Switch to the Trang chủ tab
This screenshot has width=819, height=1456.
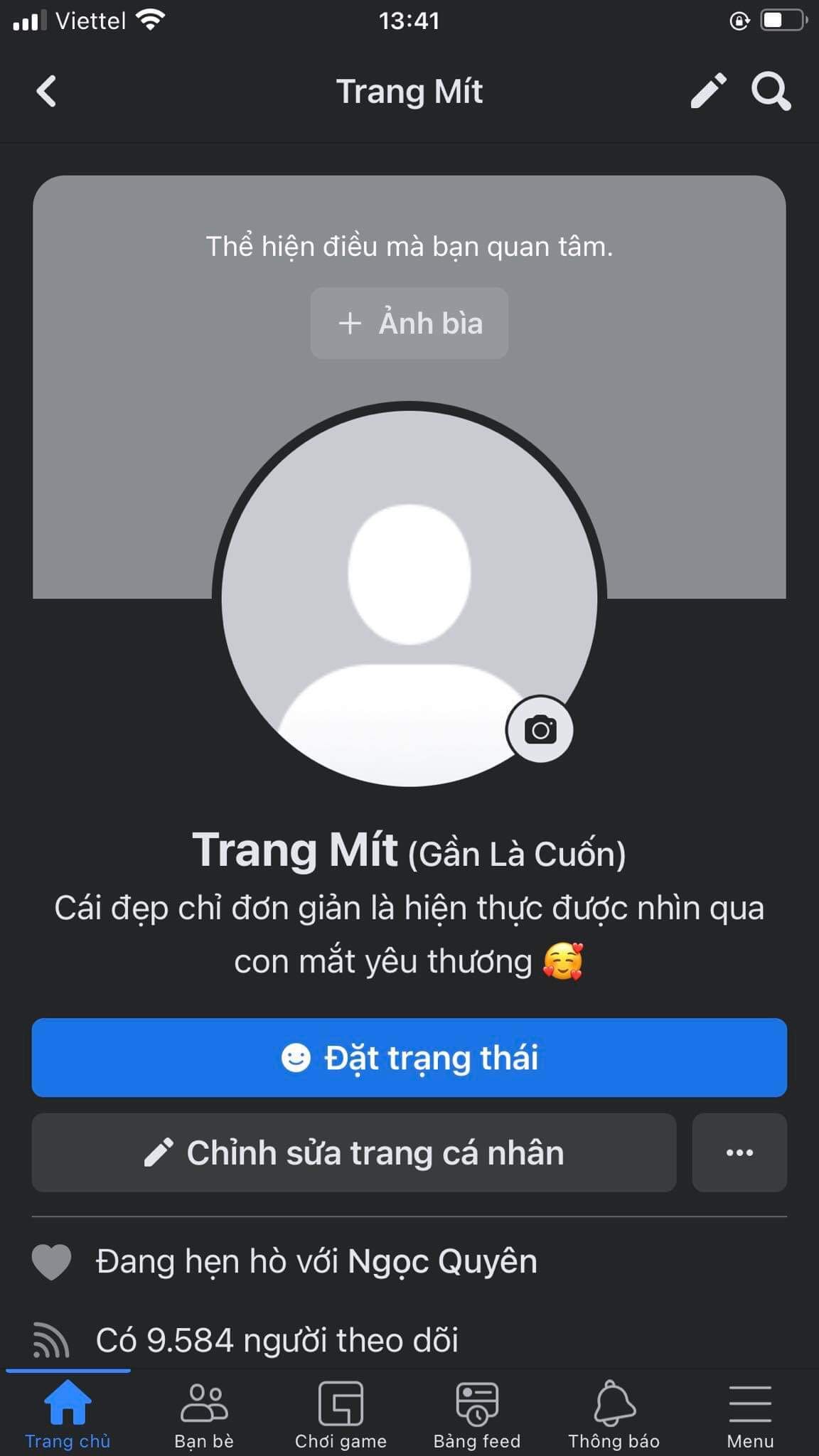[x=68, y=1413]
